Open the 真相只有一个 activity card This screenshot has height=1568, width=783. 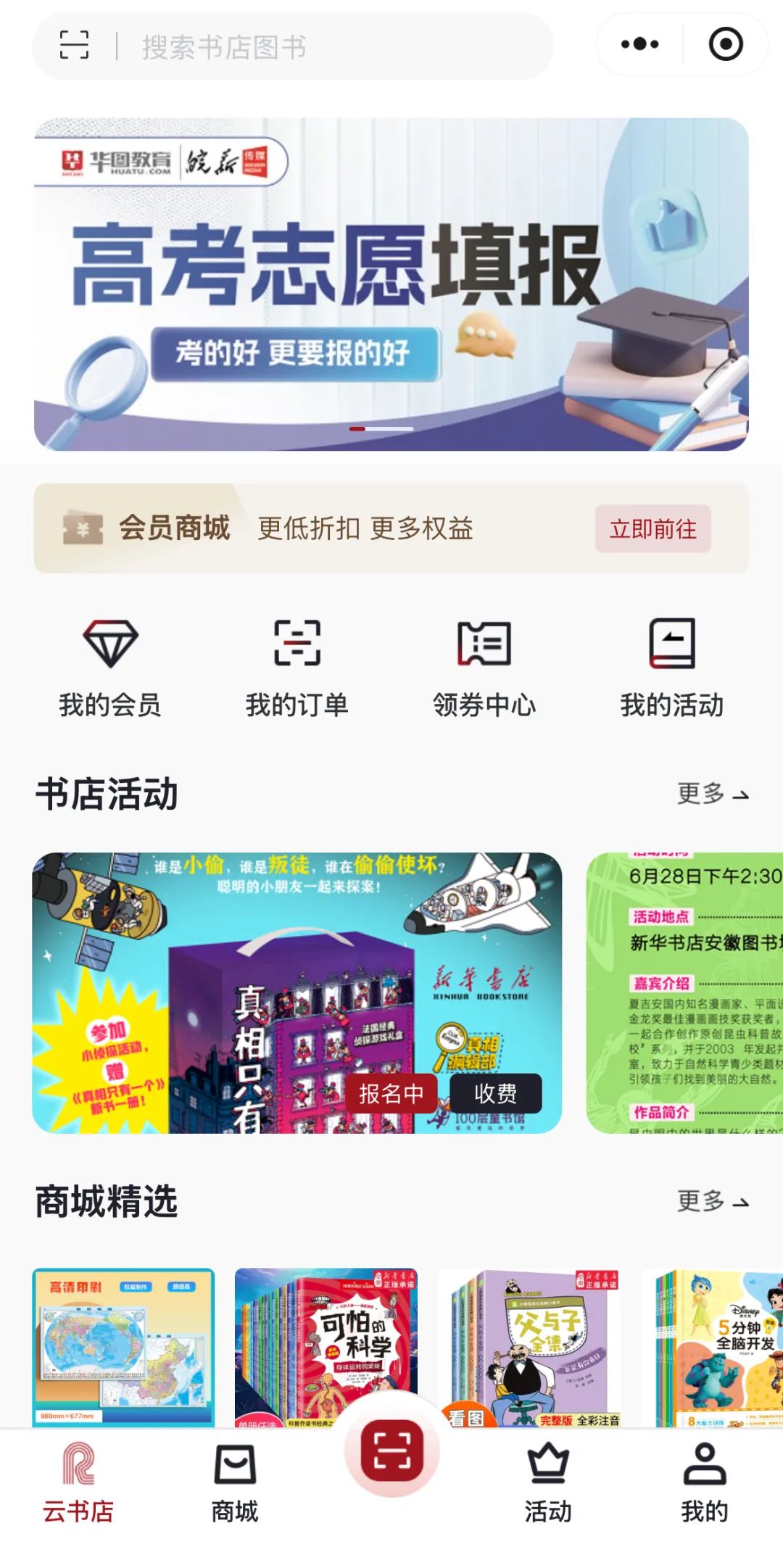tap(297, 992)
